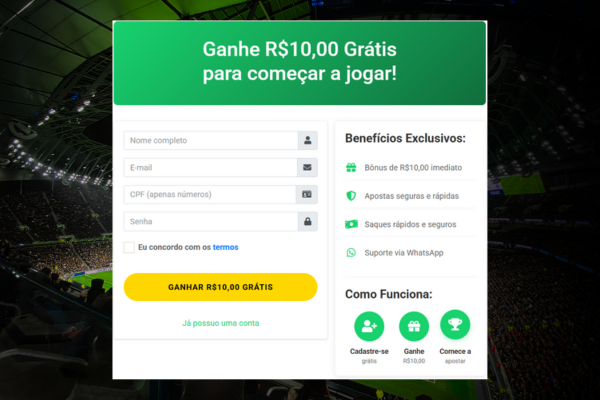The height and width of the screenshot is (400, 600).
Task: Check the Eu concordo com os termos box
Action: point(129,247)
